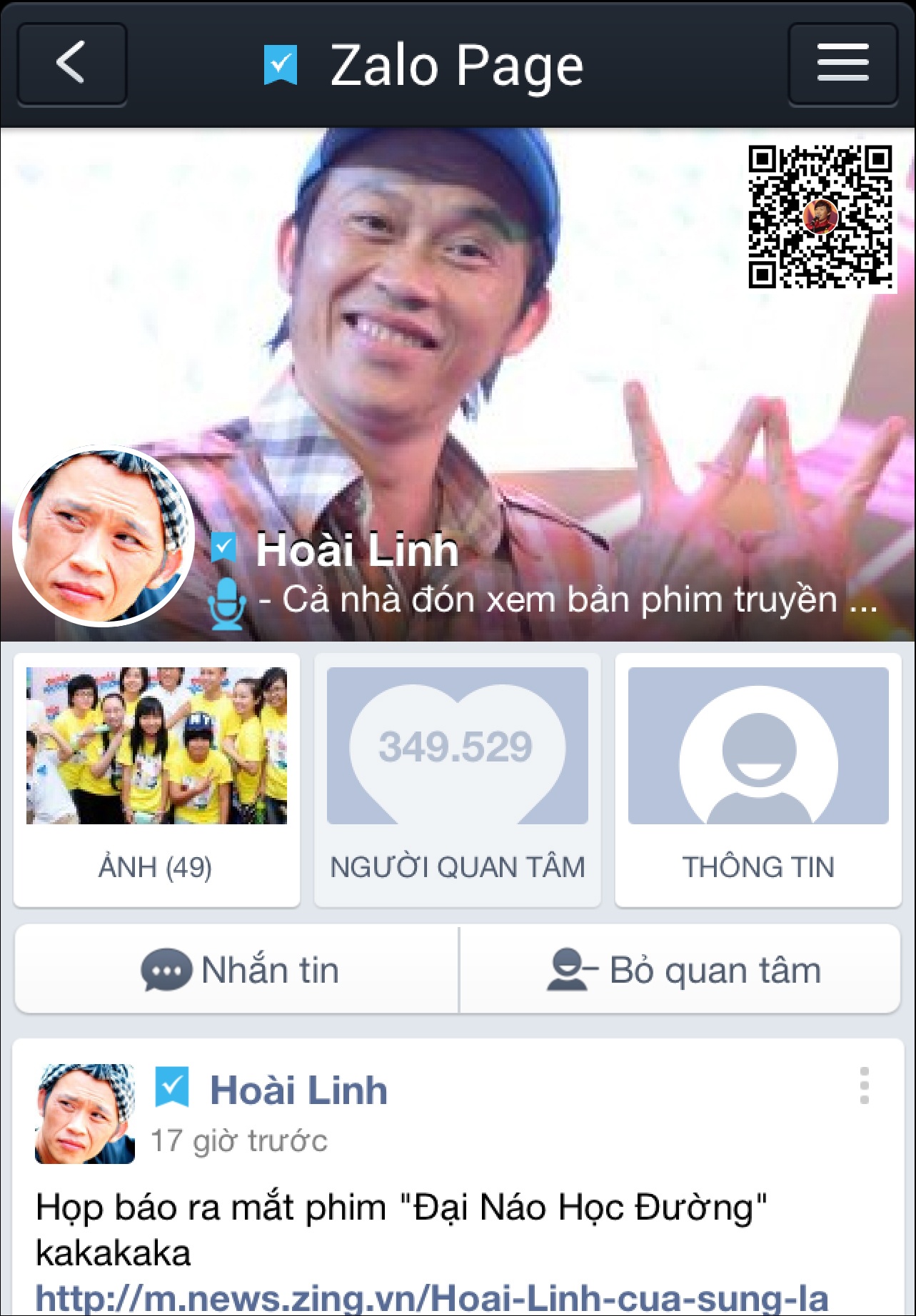Open the ẢNH (49) photo album
Screen dimensions: 916x1316
(x=156, y=779)
